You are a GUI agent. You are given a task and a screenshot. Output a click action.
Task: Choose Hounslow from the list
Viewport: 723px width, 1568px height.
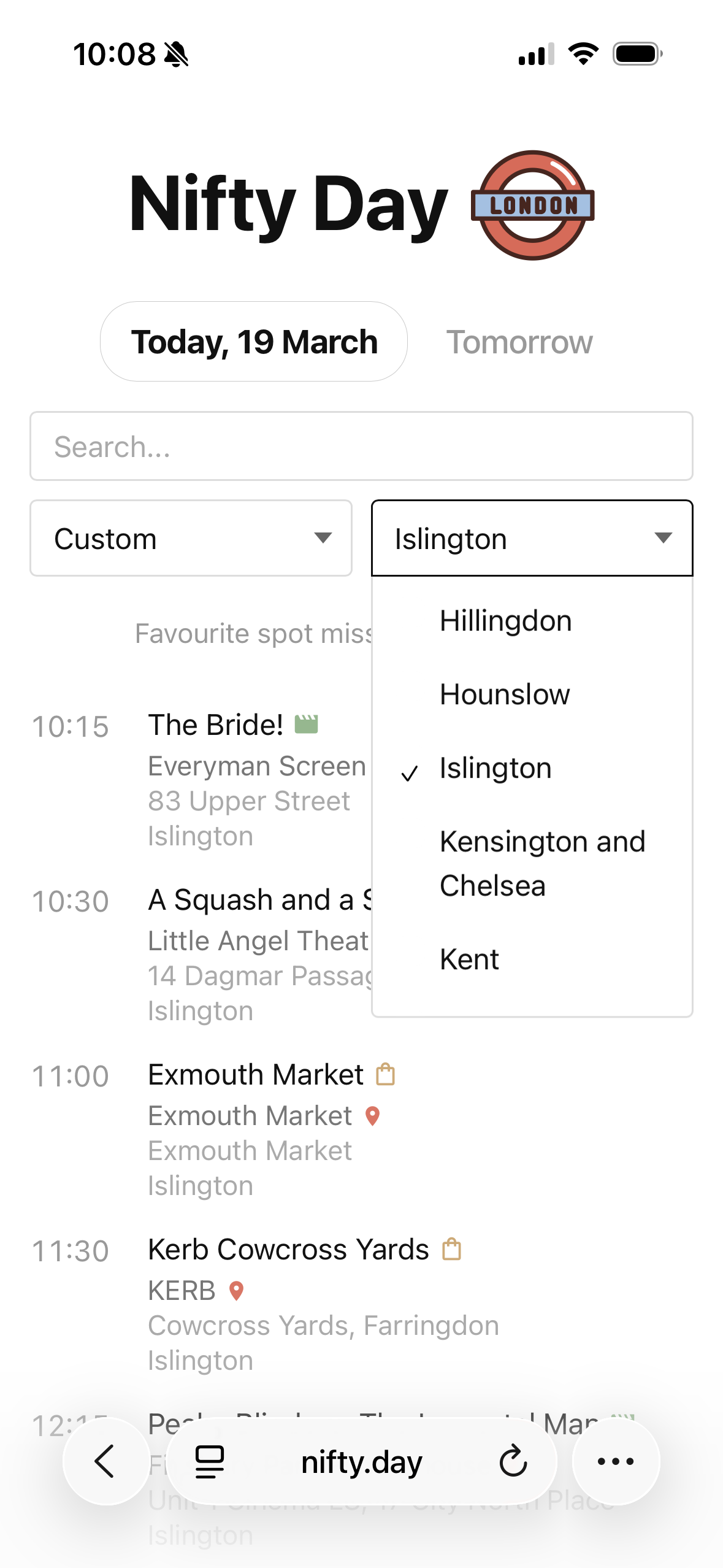(x=505, y=694)
